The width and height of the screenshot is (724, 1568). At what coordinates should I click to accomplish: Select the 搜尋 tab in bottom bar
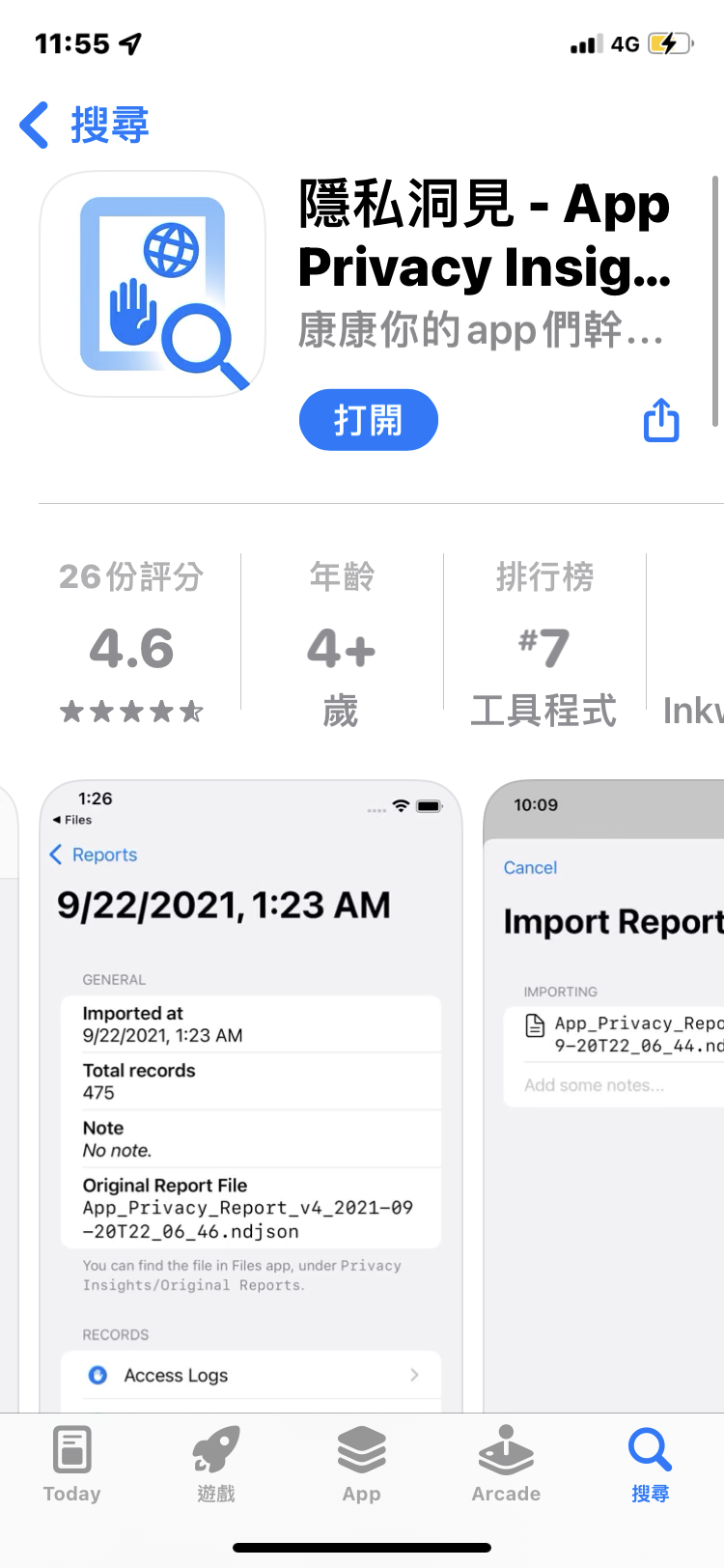[x=651, y=1464]
